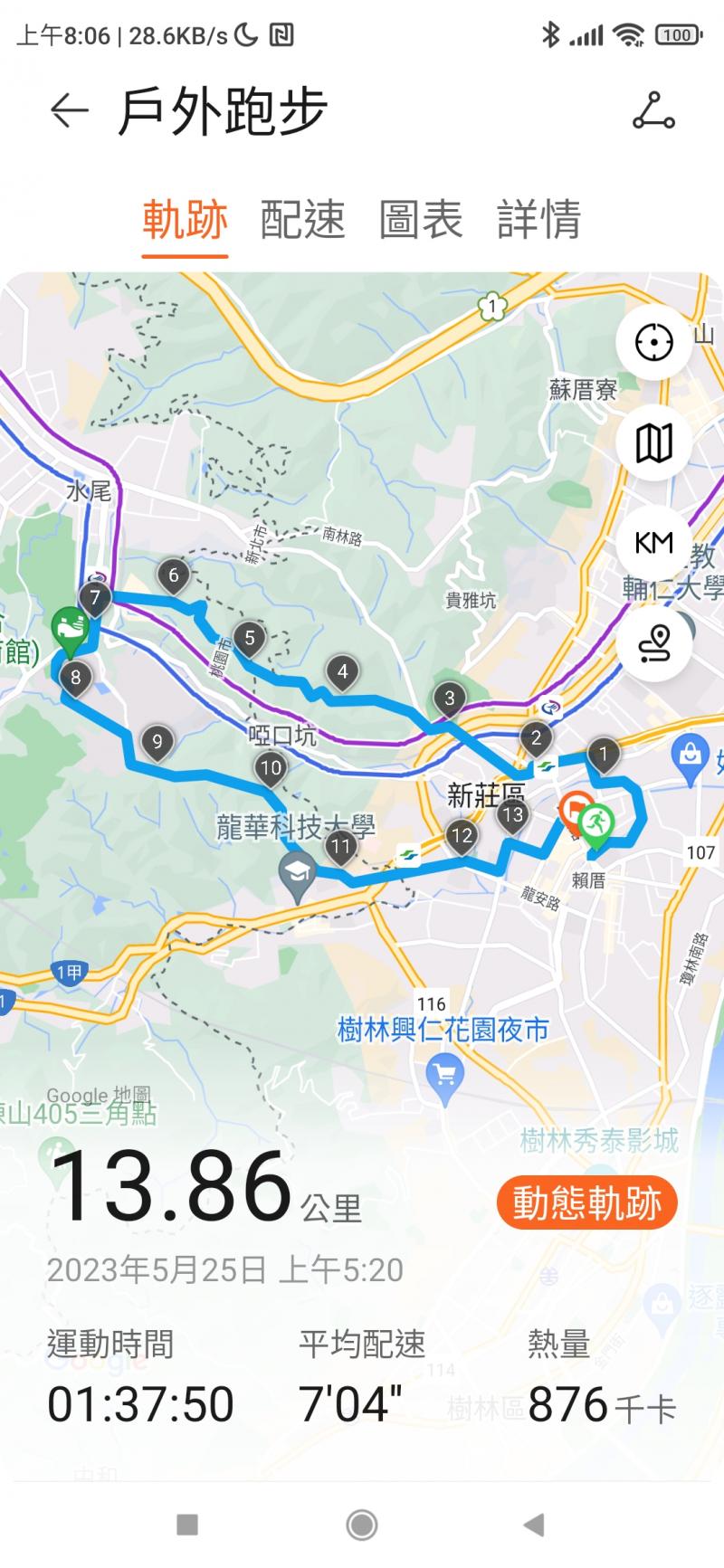Viewport: 724px width, 1568px height.
Task: Select the 軌跡 tab
Action: (x=185, y=220)
